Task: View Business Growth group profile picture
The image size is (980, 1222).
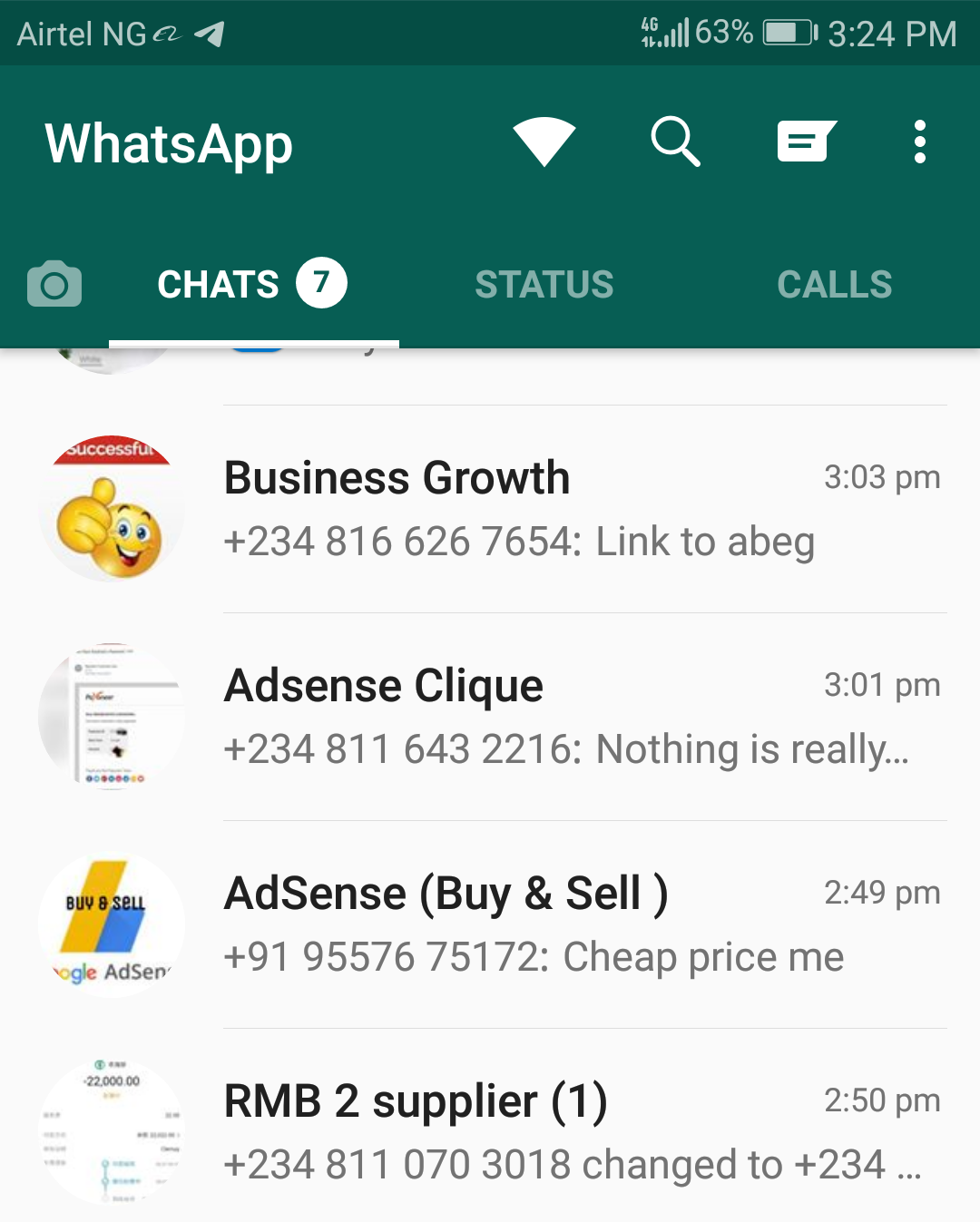Action: [112, 509]
